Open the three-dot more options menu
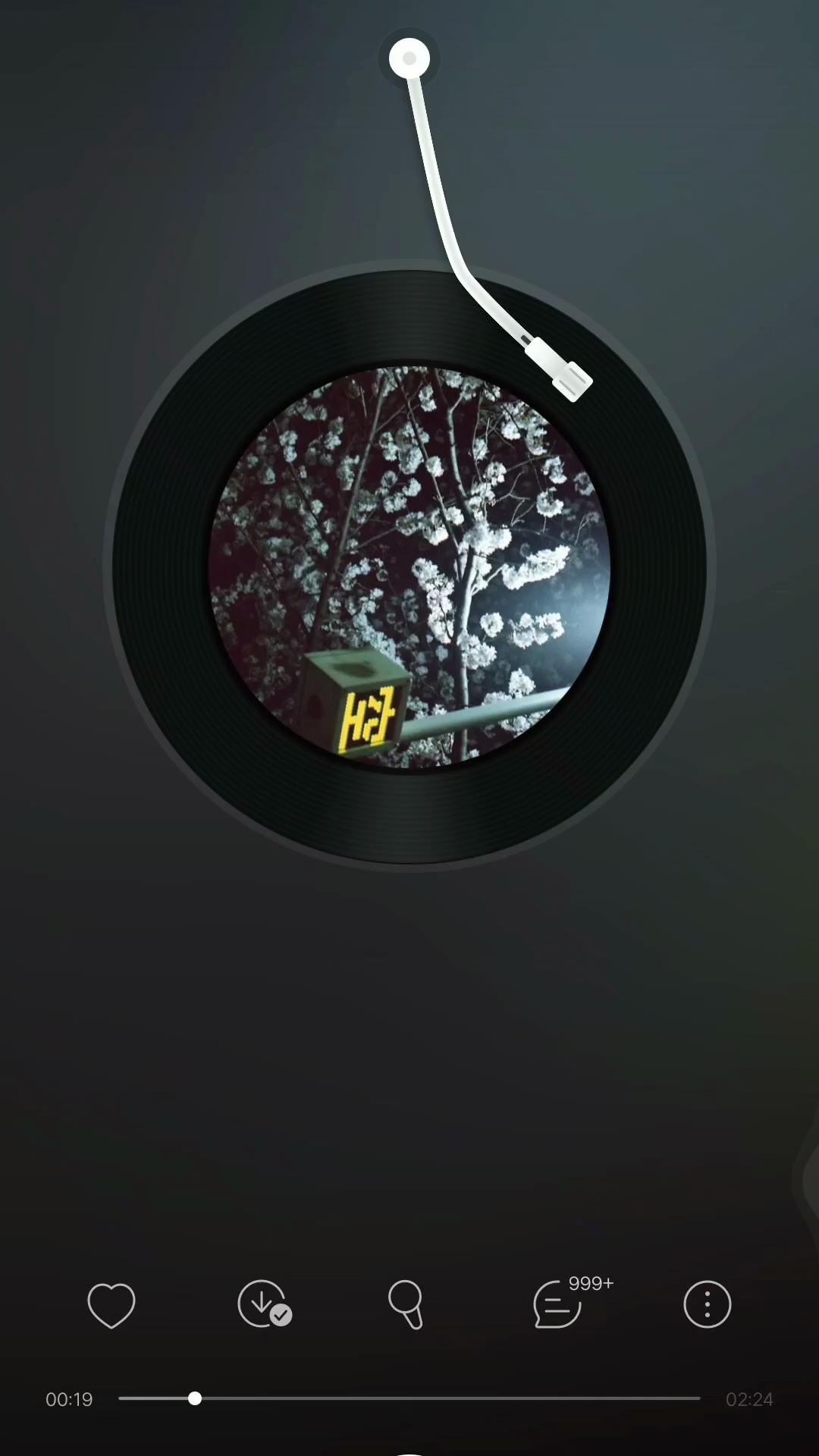Screen dimensions: 819x1456 click(x=708, y=1304)
